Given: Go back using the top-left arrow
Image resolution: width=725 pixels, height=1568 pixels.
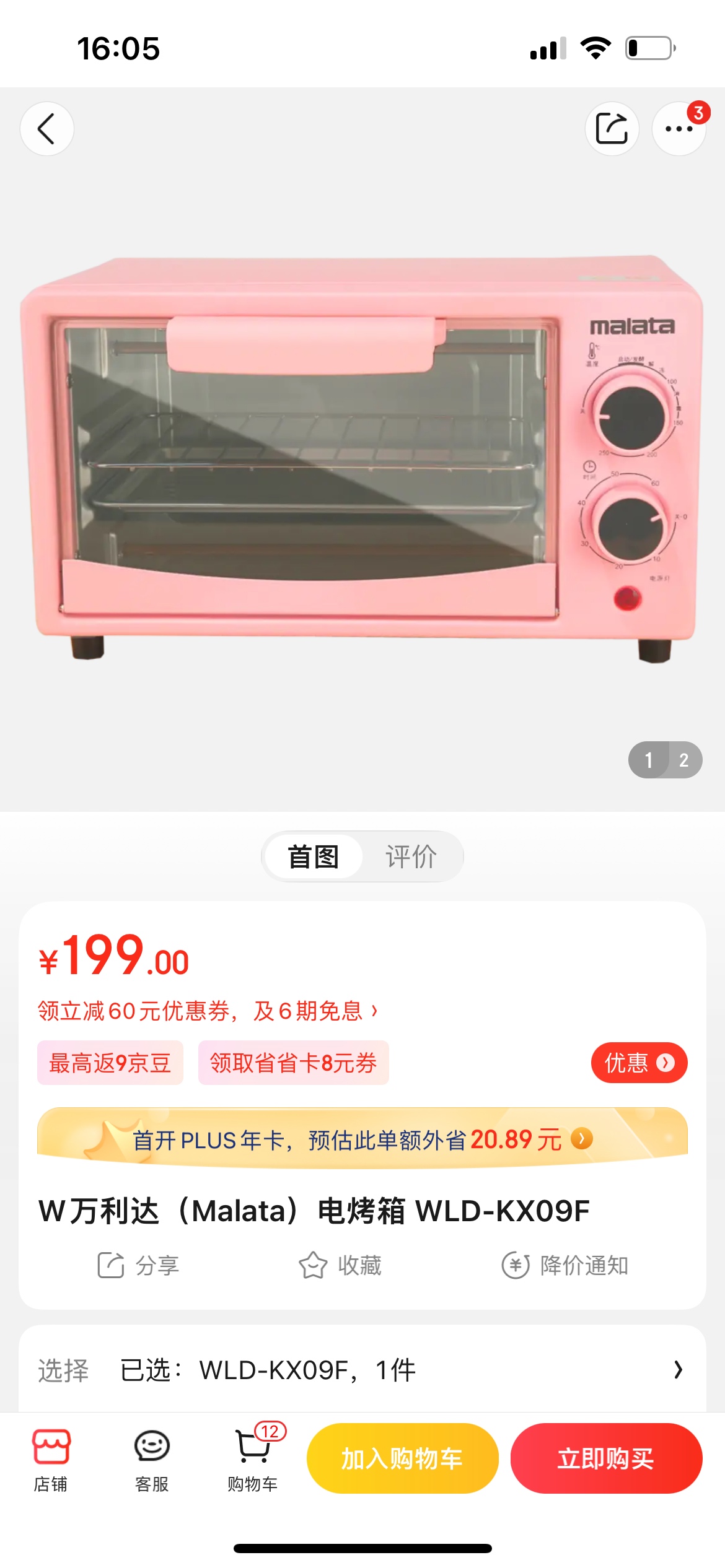Looking at the screenshot, I should (47, 129).
